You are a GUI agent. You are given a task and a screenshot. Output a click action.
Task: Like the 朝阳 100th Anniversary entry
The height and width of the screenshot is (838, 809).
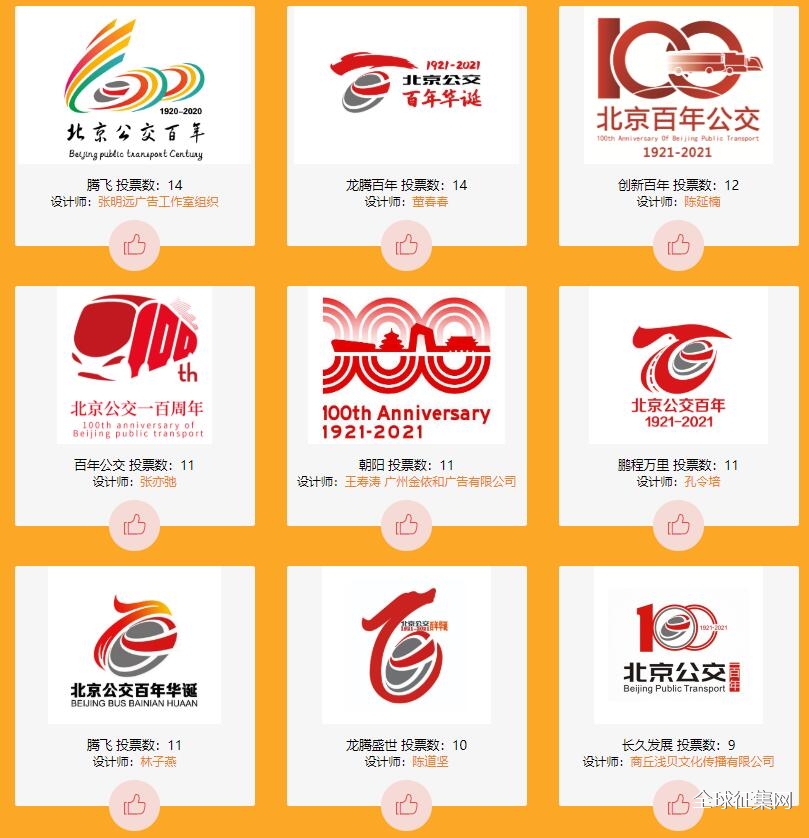[x=406, y=525]
